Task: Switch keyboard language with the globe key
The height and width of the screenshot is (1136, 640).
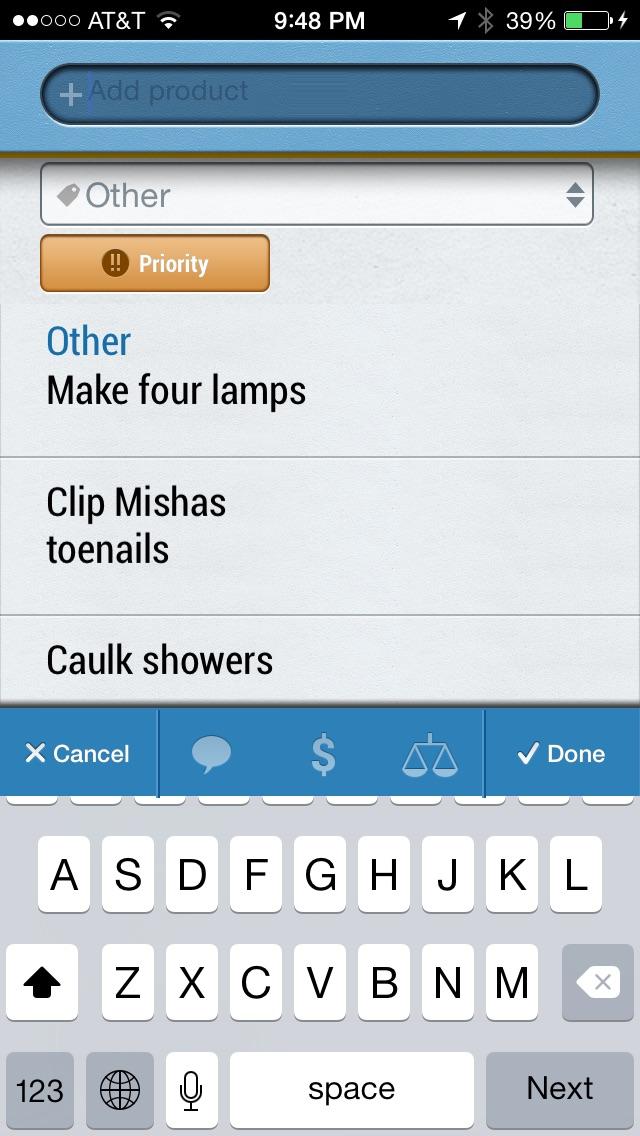Action: (x=120, y=1090)
